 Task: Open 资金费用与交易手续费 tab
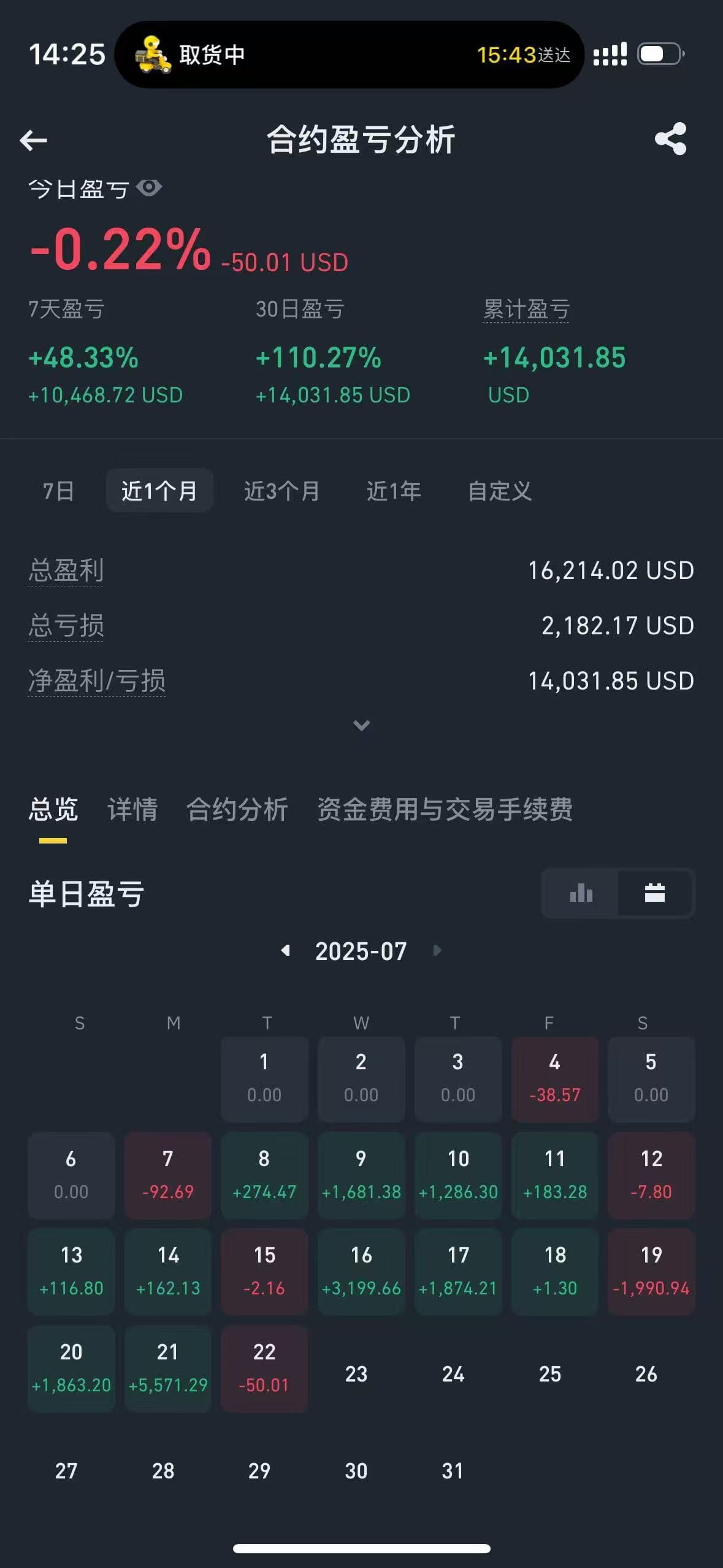click(445, 809)
